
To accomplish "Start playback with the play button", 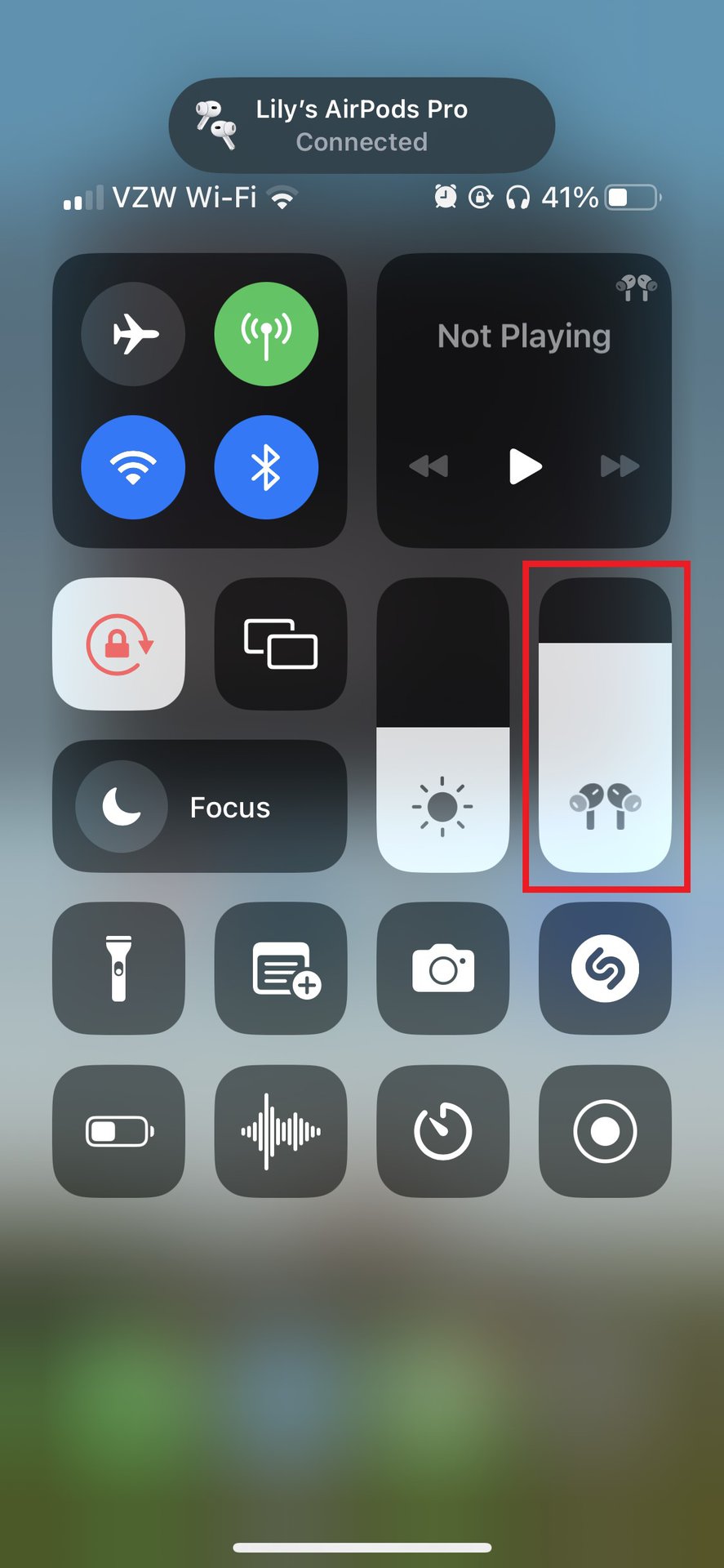I will point(524,466).
